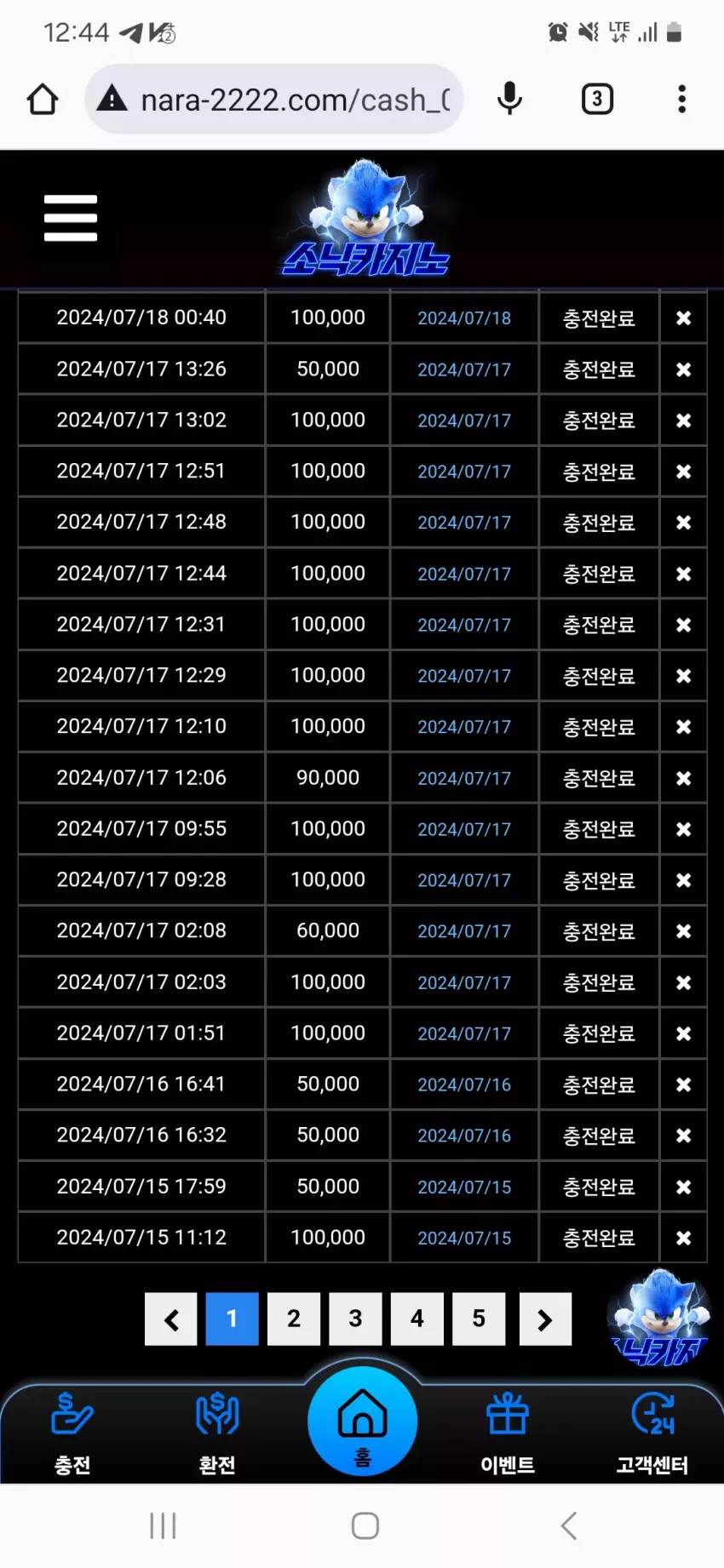The width and height of the screenshot is (724, 1568).
Task: Delete the 2024/07/15 11:12 record
Action: click(683, 1238)
